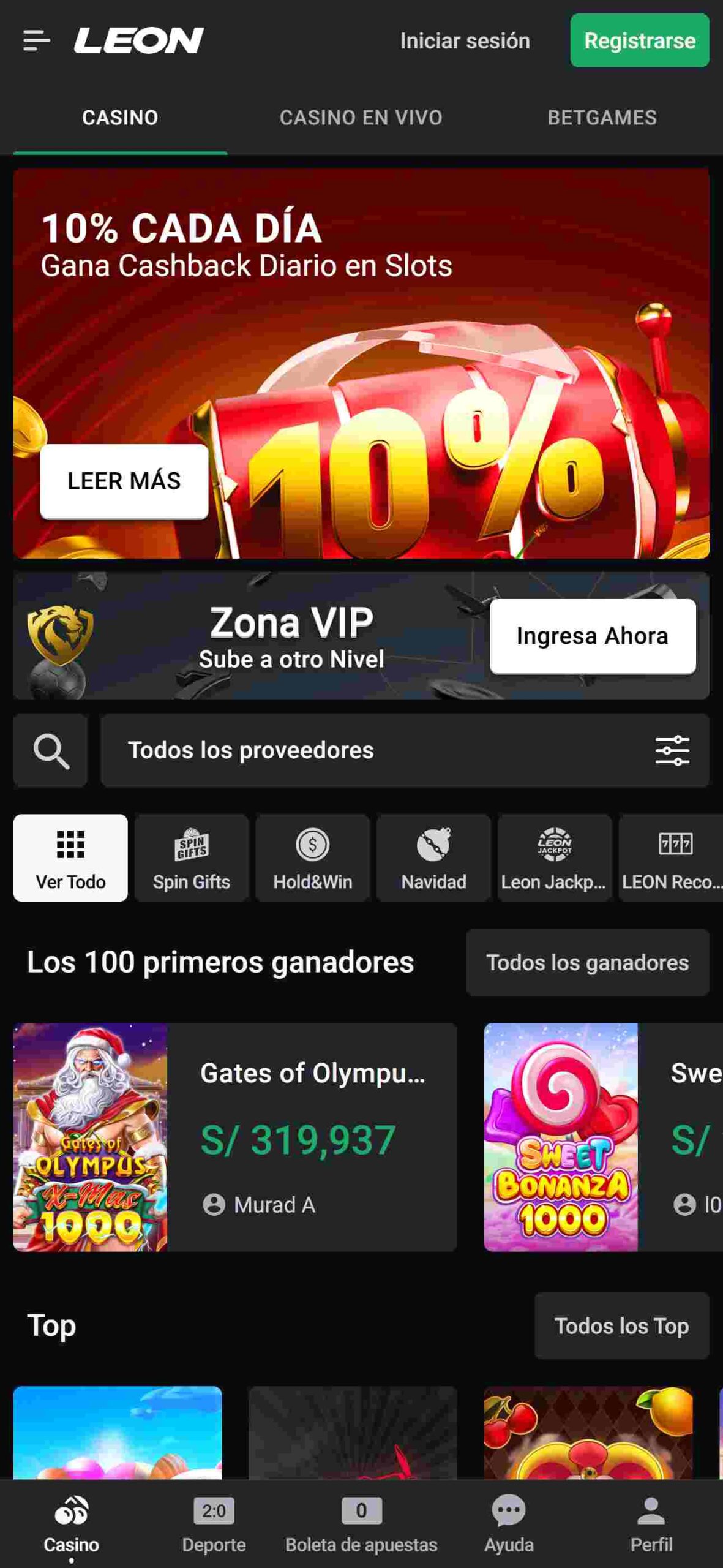Tap the green Registrarse button
The width and height of the screenshot is (723, 1568).
pyautogui.click(x=639, y=40)
